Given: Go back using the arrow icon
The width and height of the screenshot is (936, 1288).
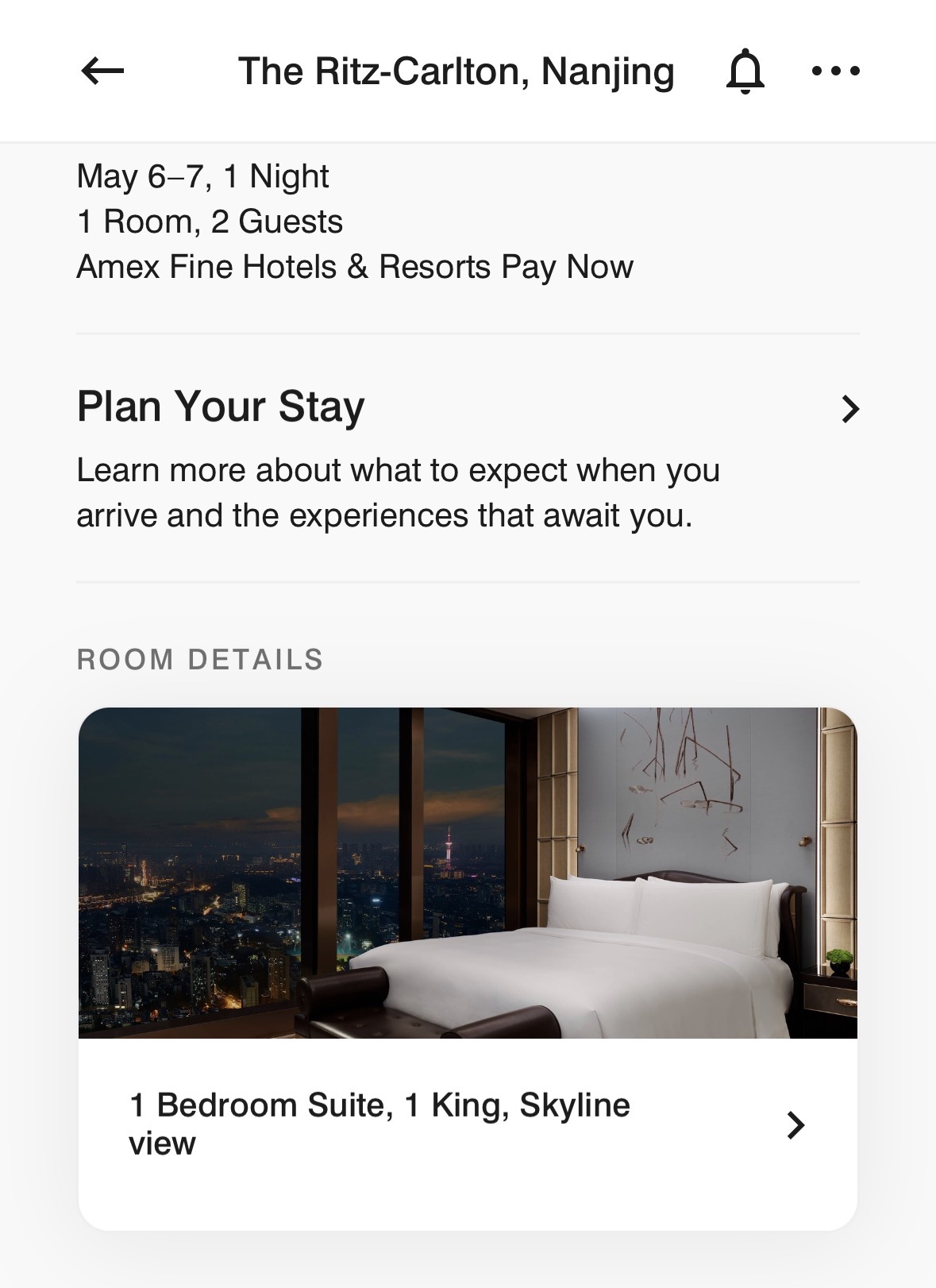Looking at the screenshot, I should coord(102,71).
